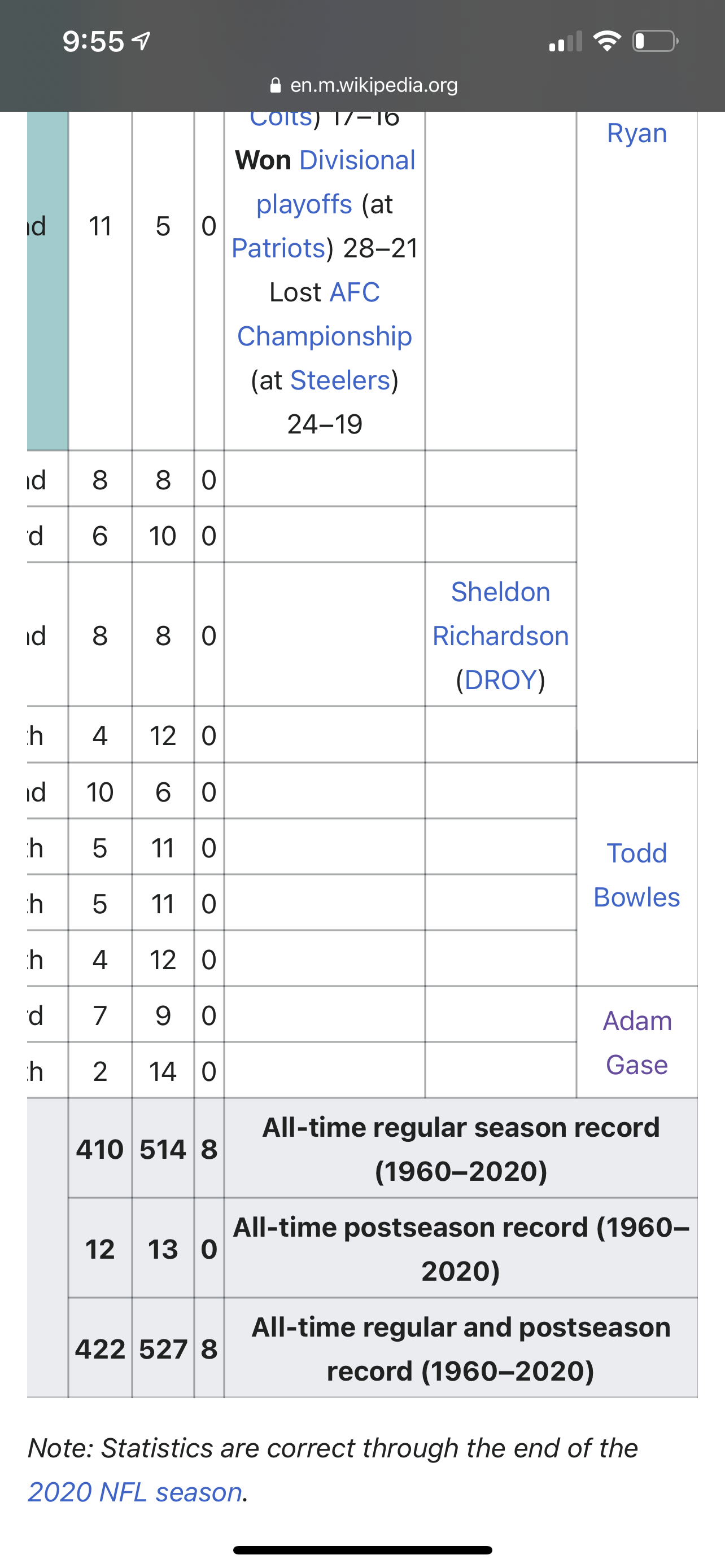Open the Patriots team link
Screen dimensions: 725x1568
click(x=279, y=248)
